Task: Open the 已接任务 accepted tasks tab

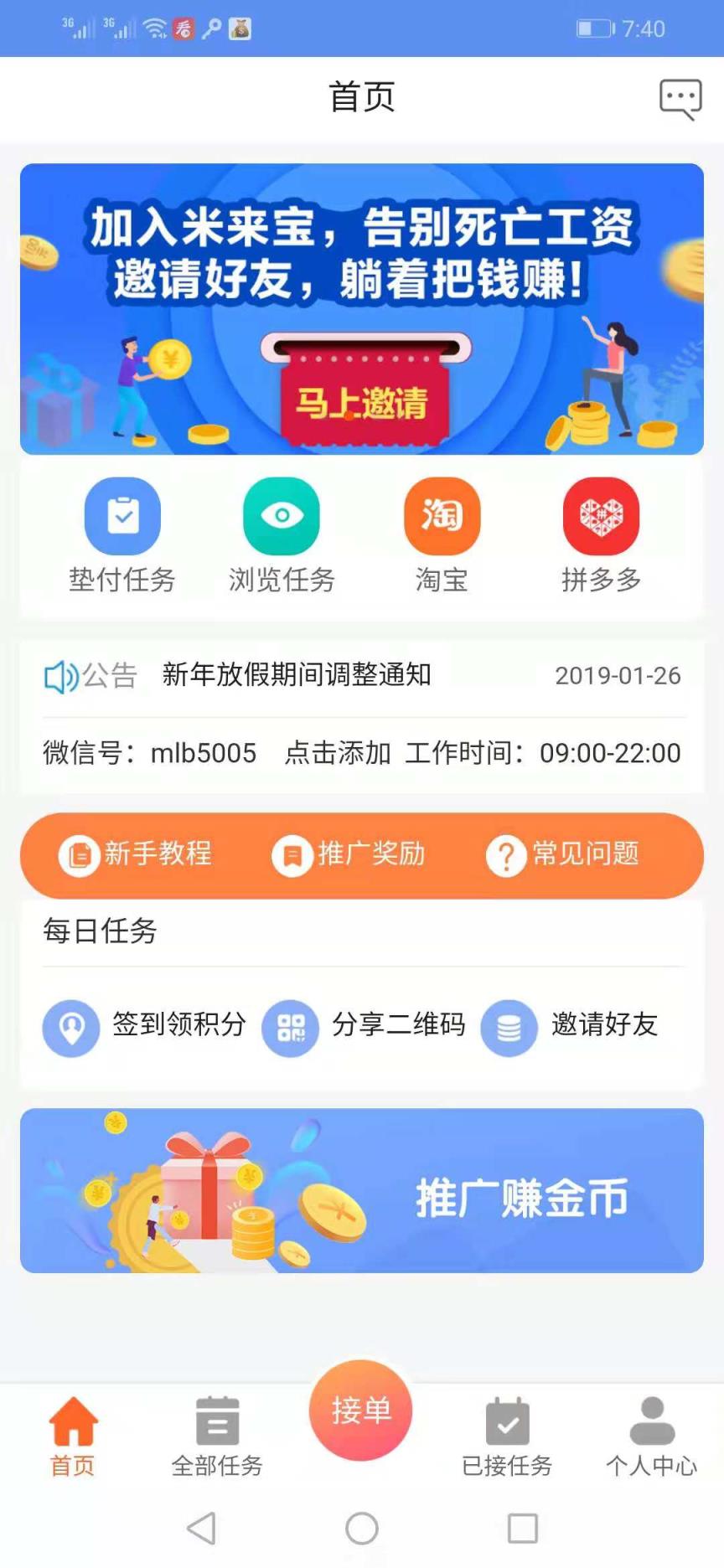Action: click(x=507, y=1434)
